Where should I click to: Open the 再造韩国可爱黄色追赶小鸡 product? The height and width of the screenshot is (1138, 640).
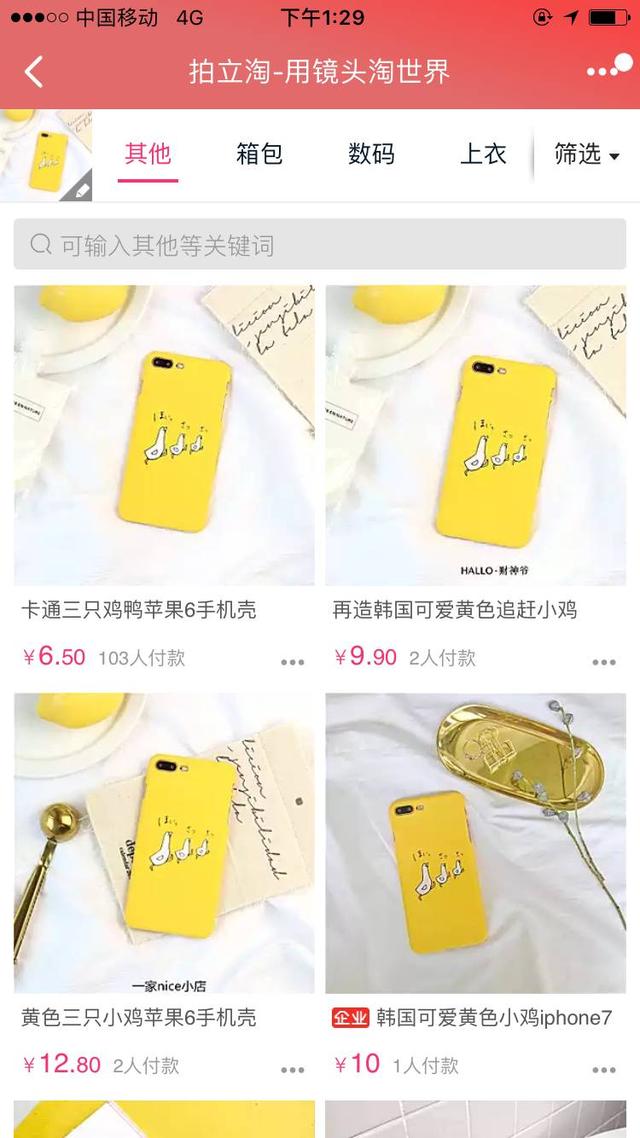click(476, 436)
